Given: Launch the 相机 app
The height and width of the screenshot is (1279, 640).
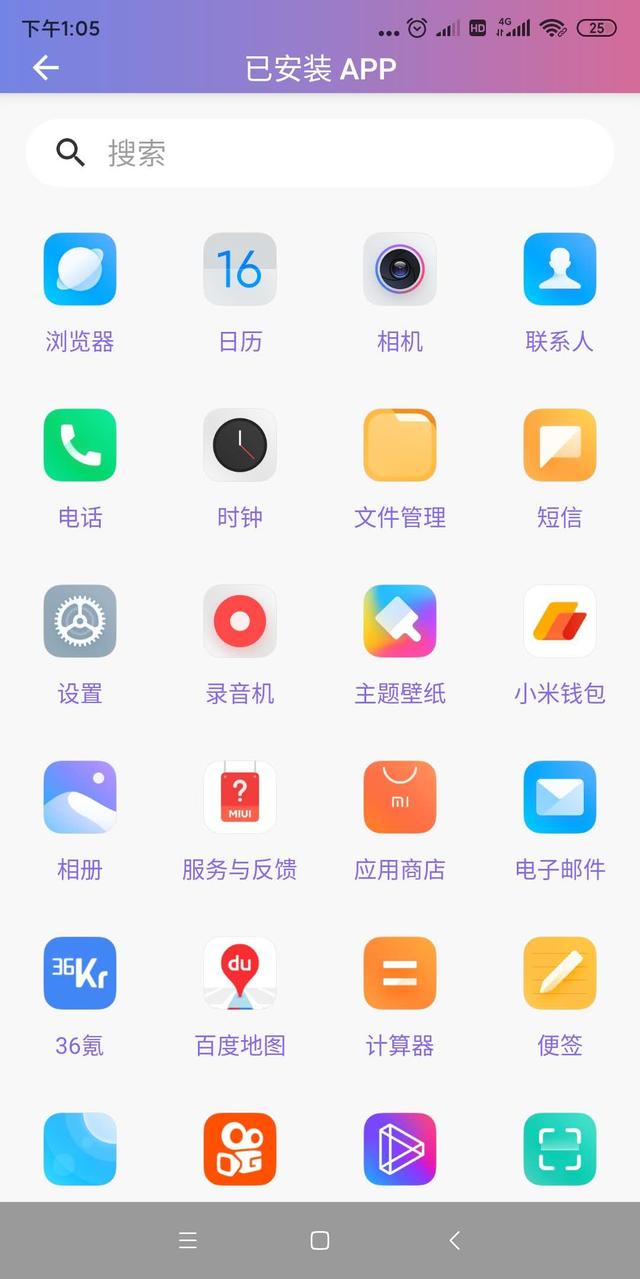Looking at the screenshot, I should click(400, 270).
